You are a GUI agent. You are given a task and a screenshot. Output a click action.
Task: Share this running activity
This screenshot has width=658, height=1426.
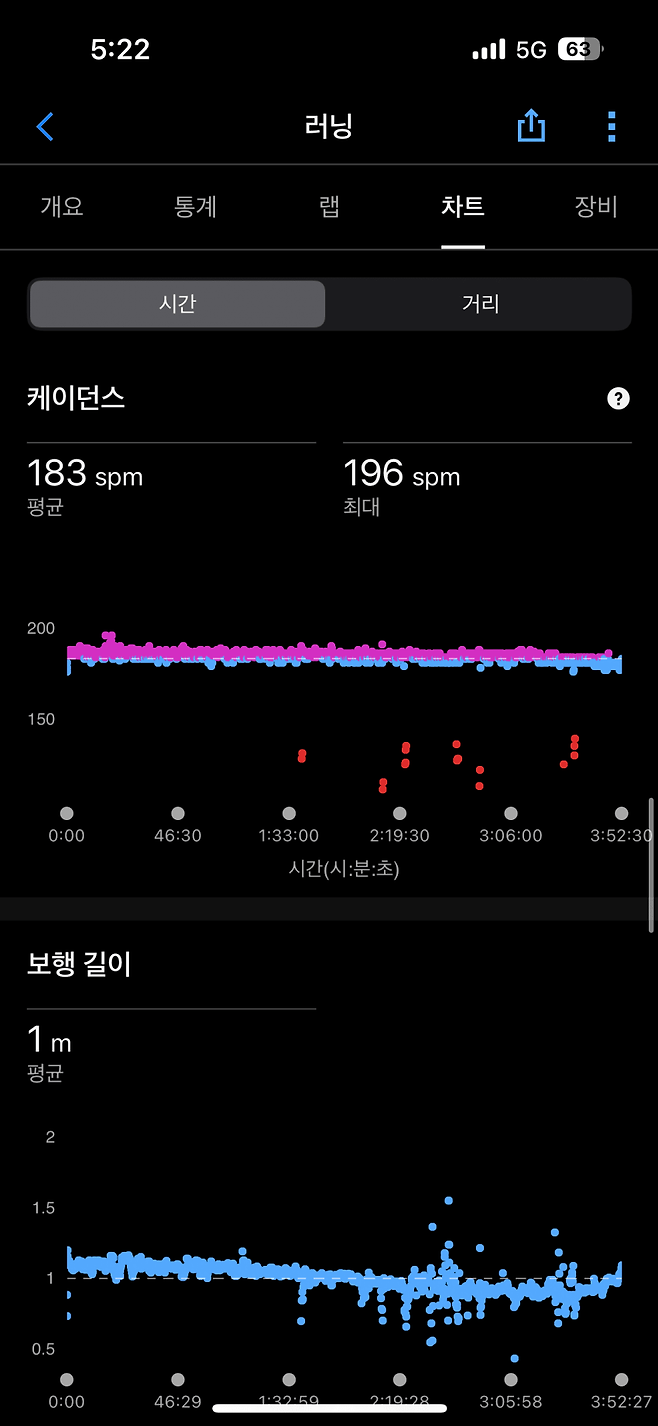[x=531, y=127]
